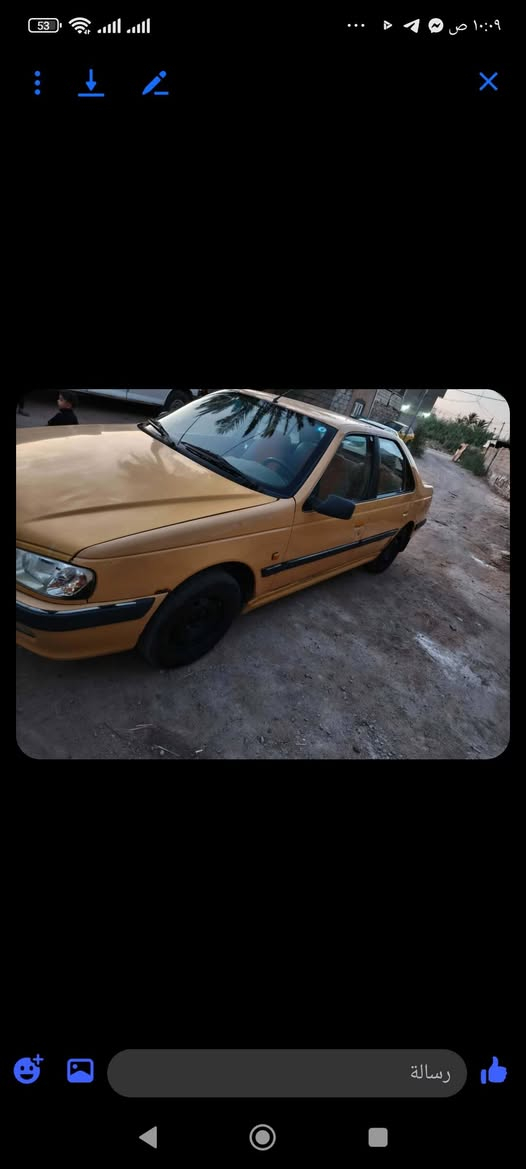526x1169 pixels.
Task: Open the emoji reaction picker
Action: [x=28, y=1070]
